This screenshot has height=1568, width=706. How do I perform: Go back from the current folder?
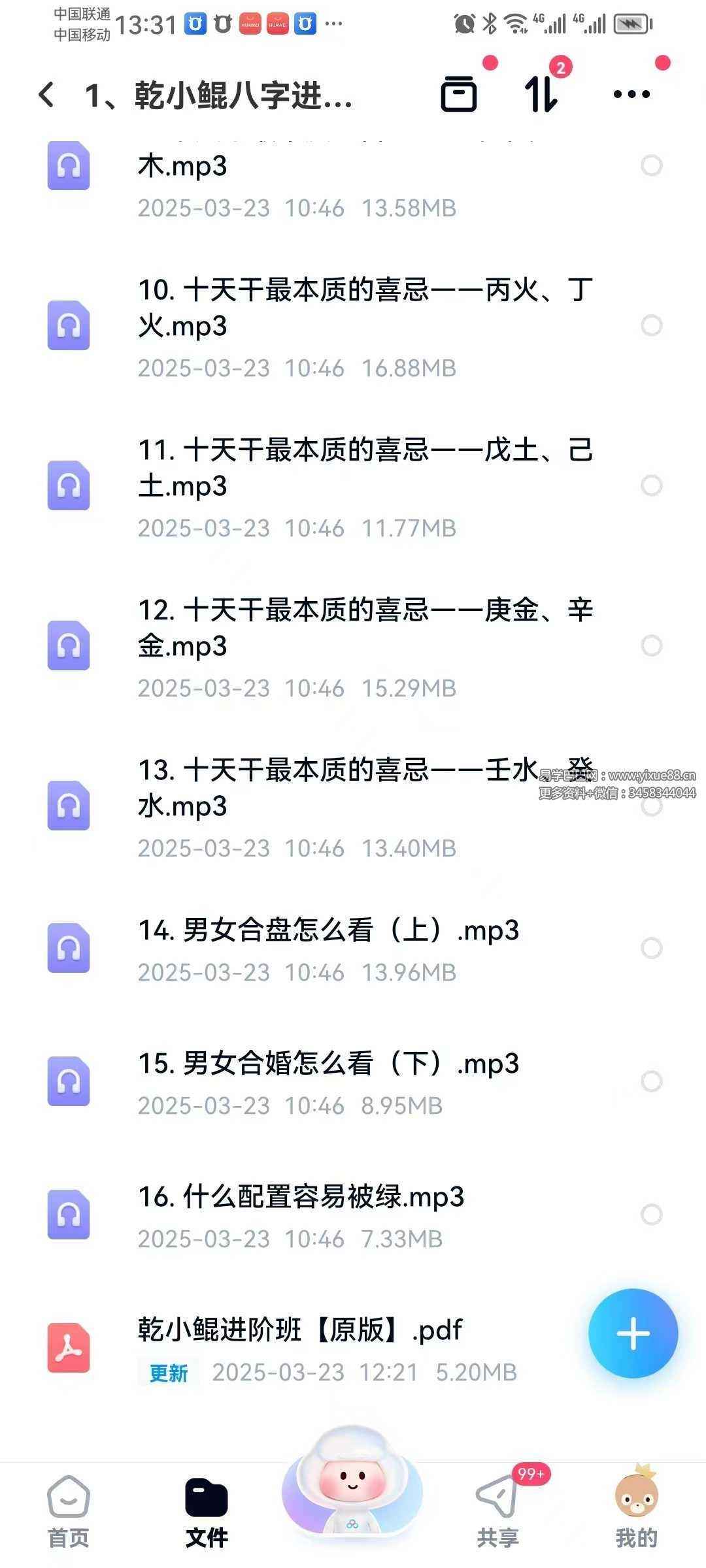pos(46,95)
